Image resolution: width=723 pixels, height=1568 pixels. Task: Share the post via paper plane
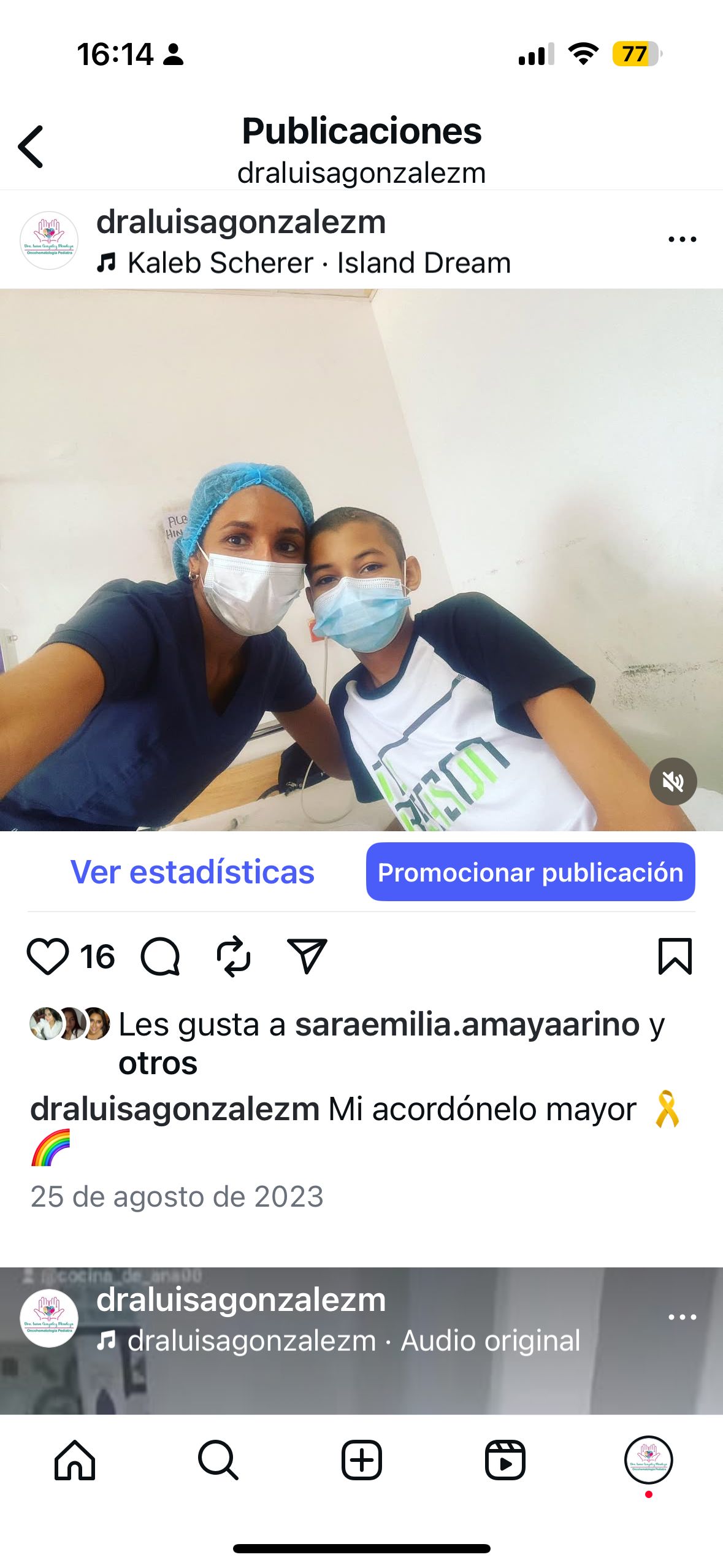(x=307, y=956)
